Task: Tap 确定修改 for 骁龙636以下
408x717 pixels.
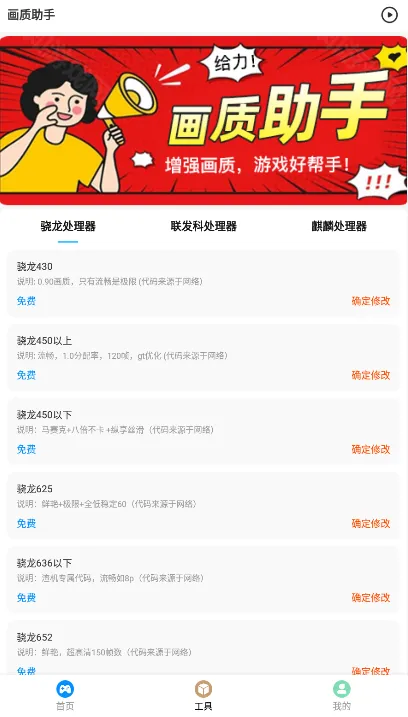Action: click(x=371, y=598)
